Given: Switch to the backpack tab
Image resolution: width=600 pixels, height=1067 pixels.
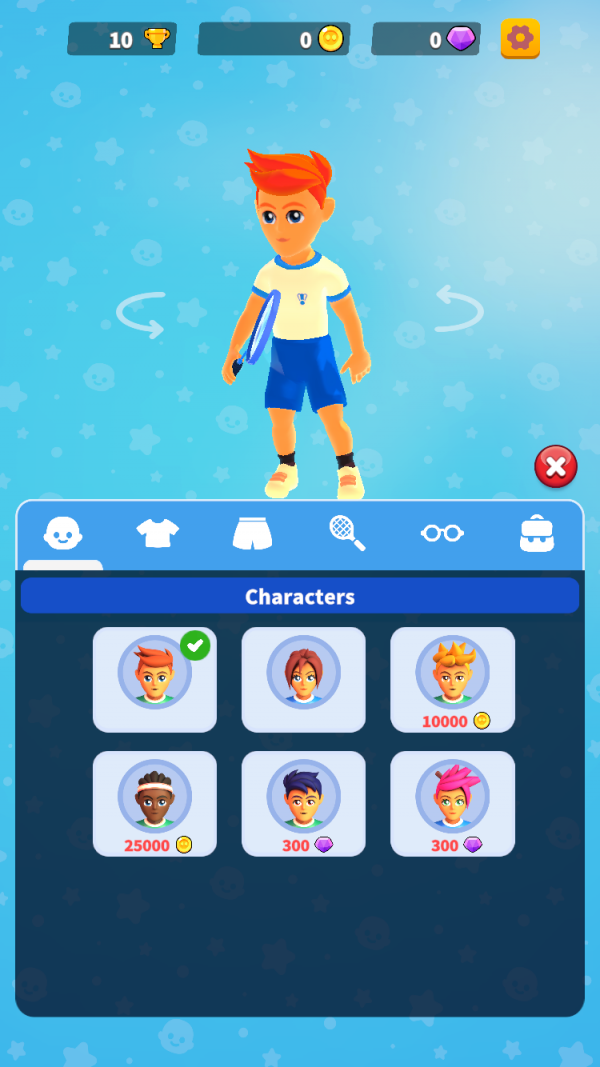Looking at the screenshot, I should click(x=537, y=534).
